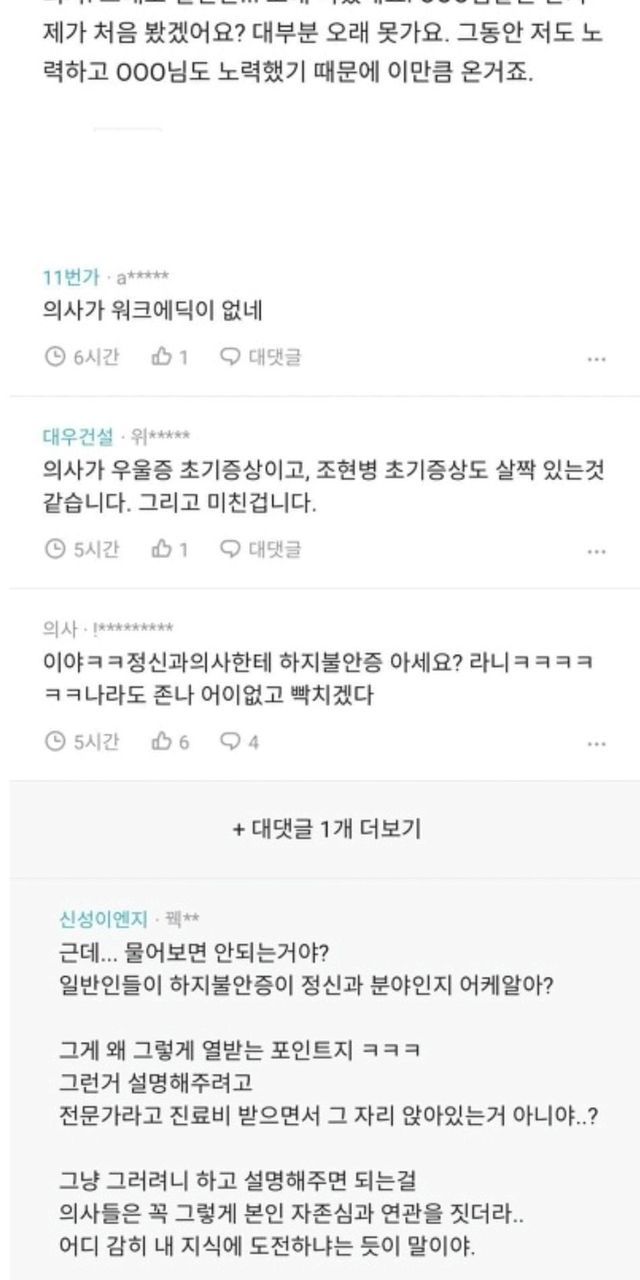Open the 신성이엔지 company link
Screen dimensions: 640x1280
101,919
